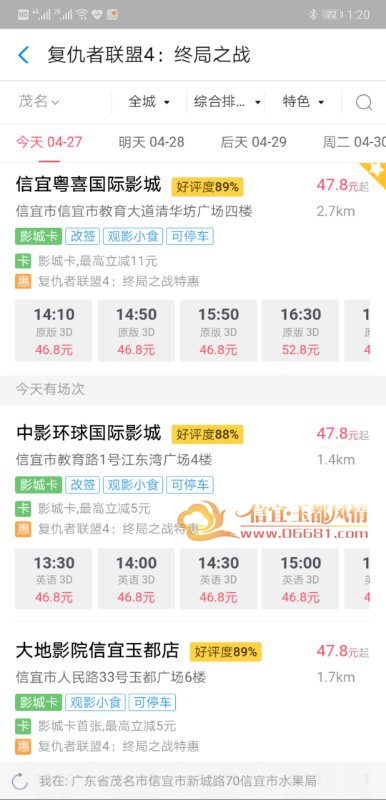The height and width of the screenshot is (800, 386).
Task: Pick the 14:50 原版 3D showtime
Action: click(x=136, y=331)
